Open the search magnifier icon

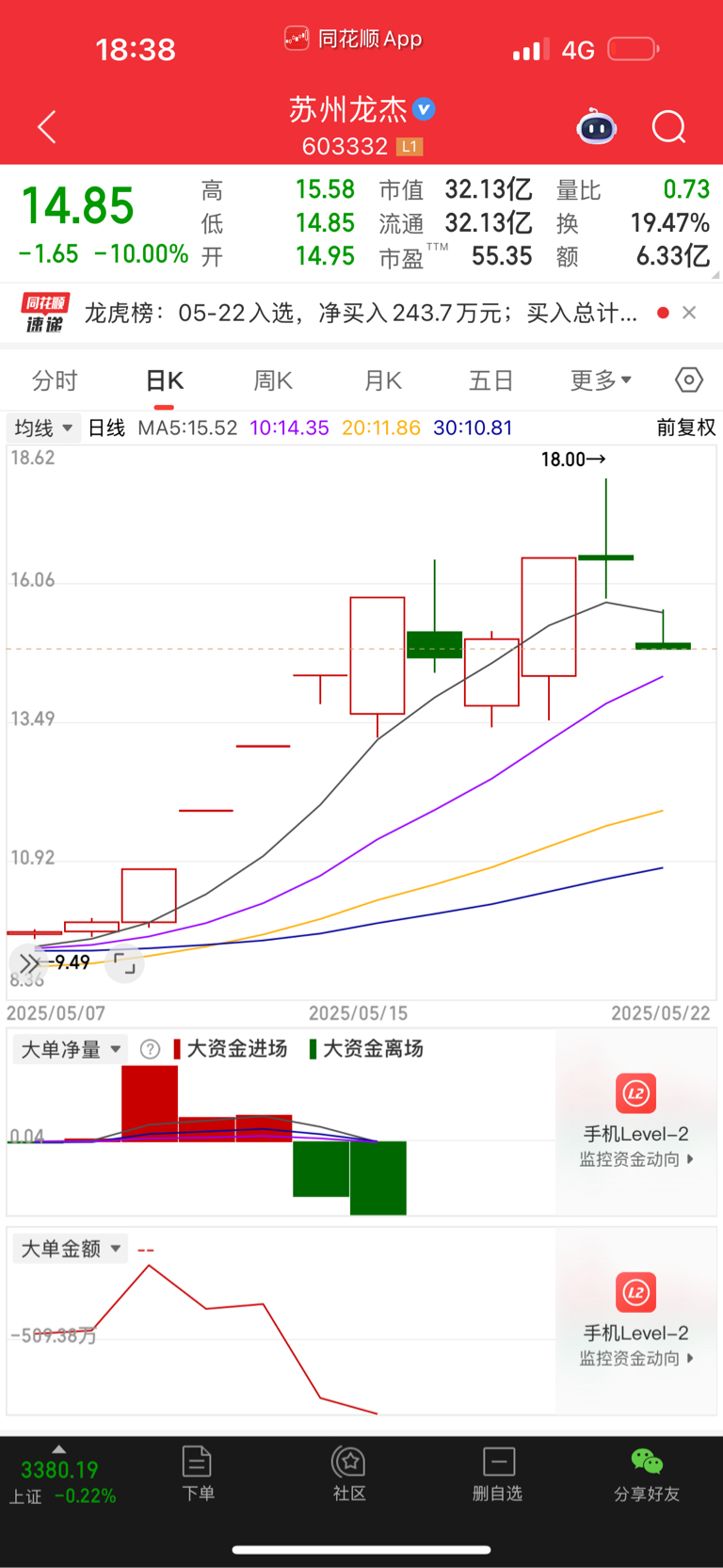tap(668, 126)
